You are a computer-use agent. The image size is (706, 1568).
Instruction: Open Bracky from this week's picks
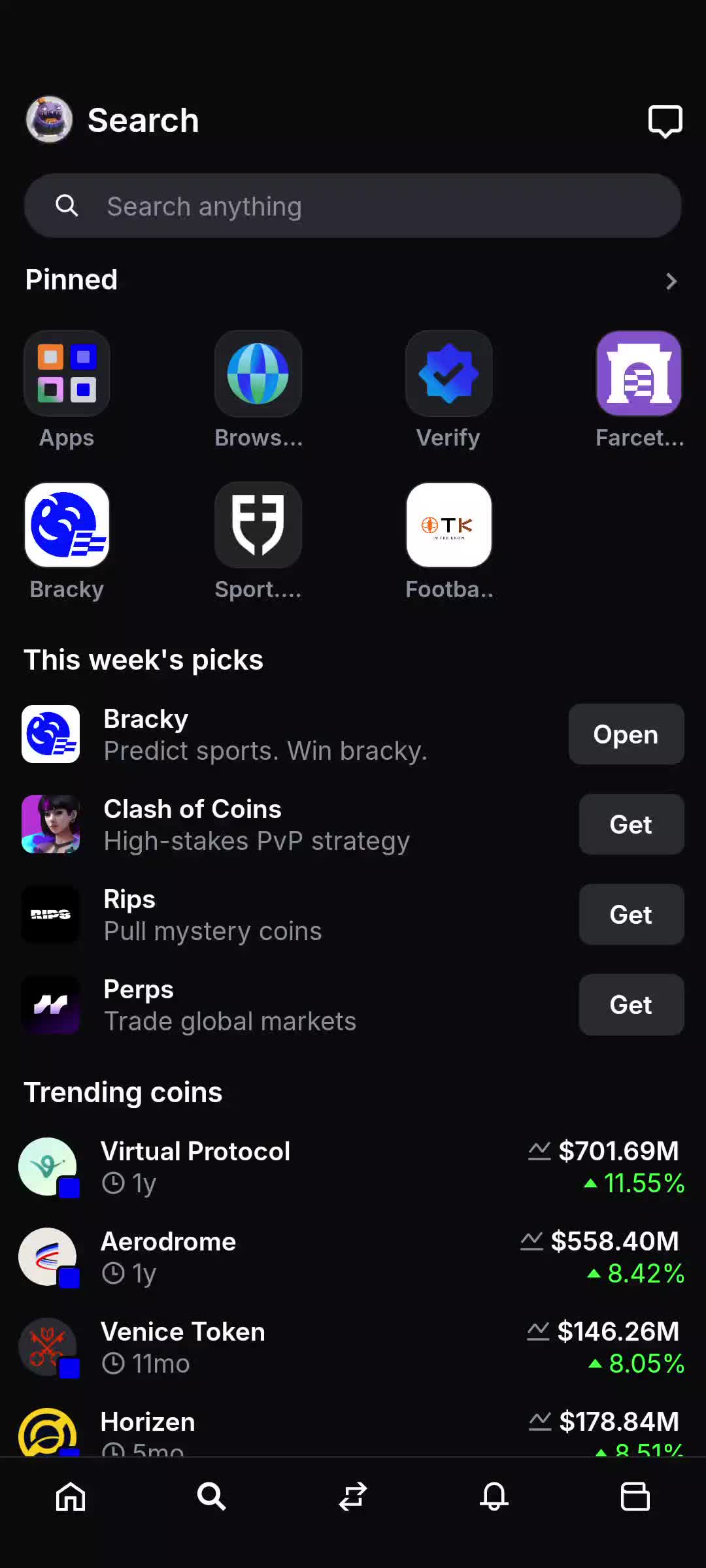click(x=626, y=734)
